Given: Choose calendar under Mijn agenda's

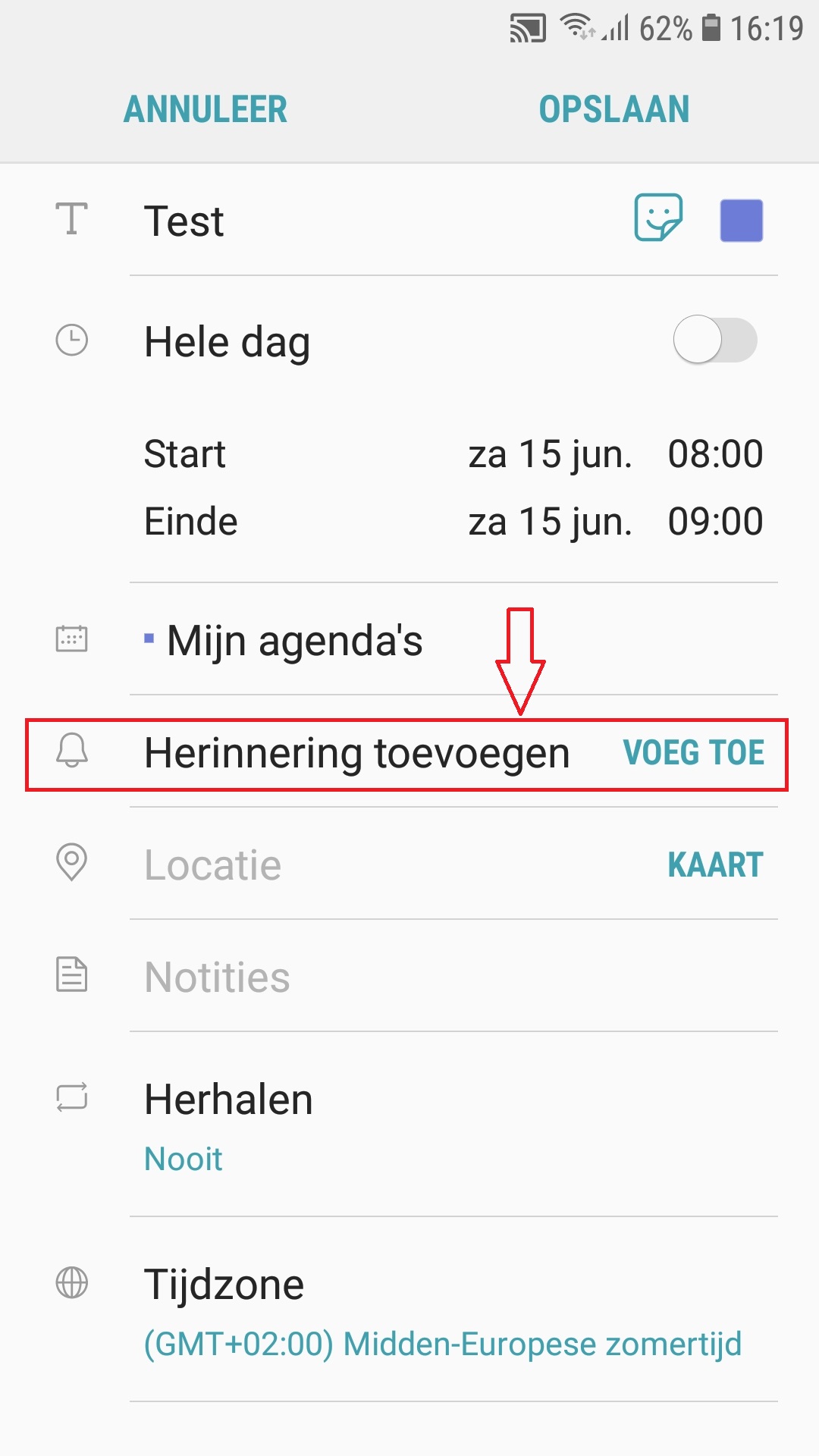Looking at the screenshot, I should [x=294, y=641].
